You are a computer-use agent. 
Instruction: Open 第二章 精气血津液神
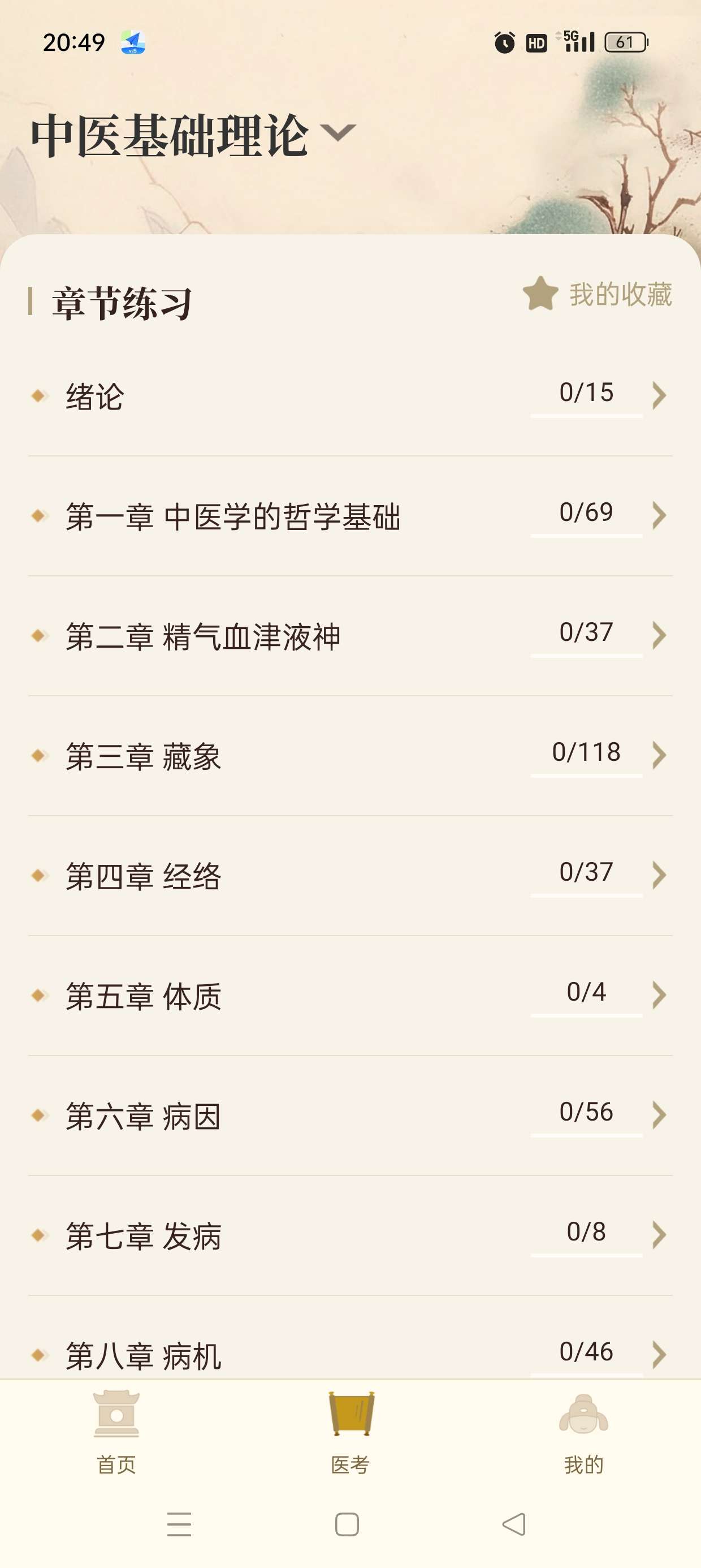(x=350, y=636)
